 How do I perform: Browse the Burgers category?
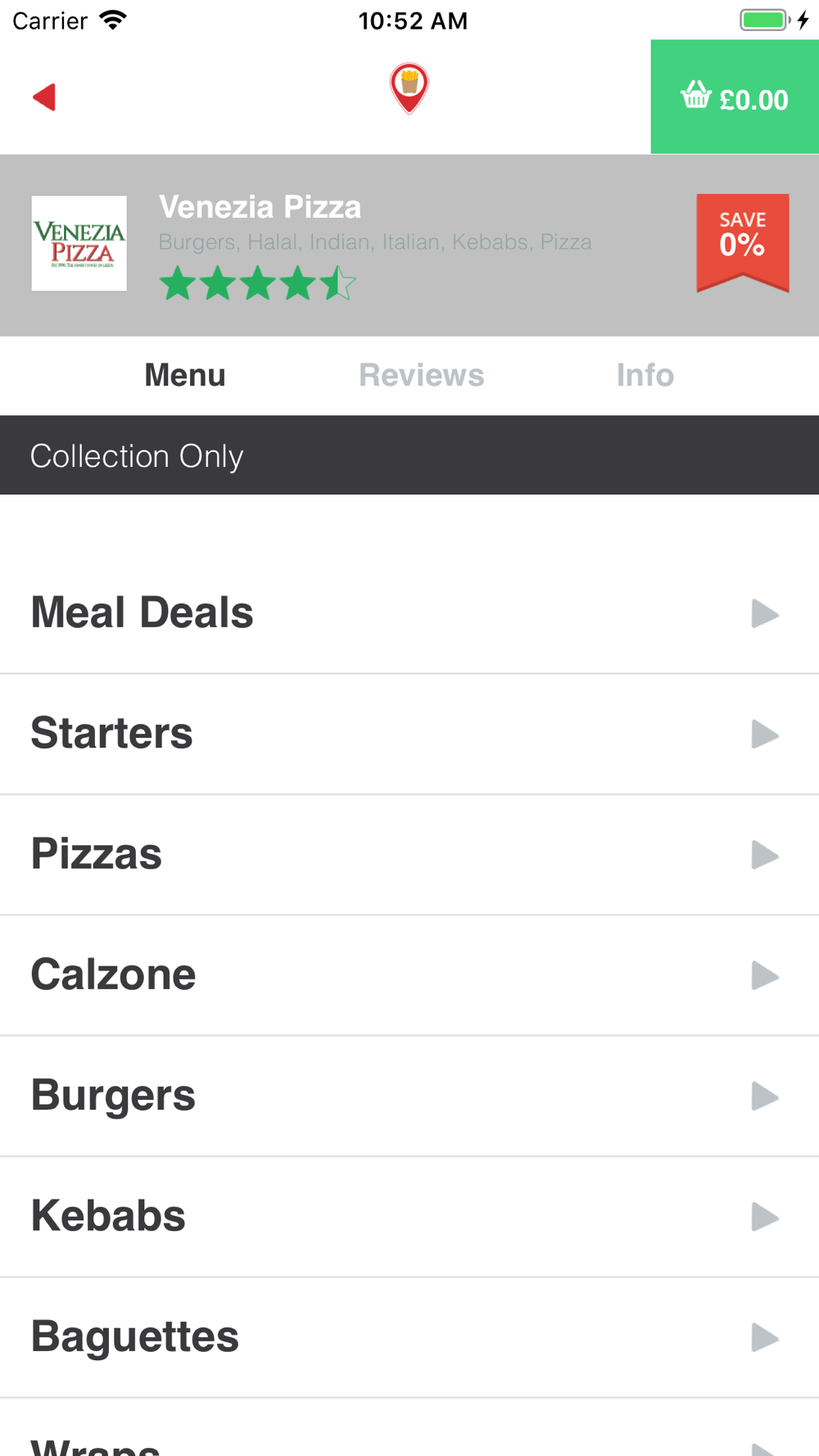(409, 1097)
